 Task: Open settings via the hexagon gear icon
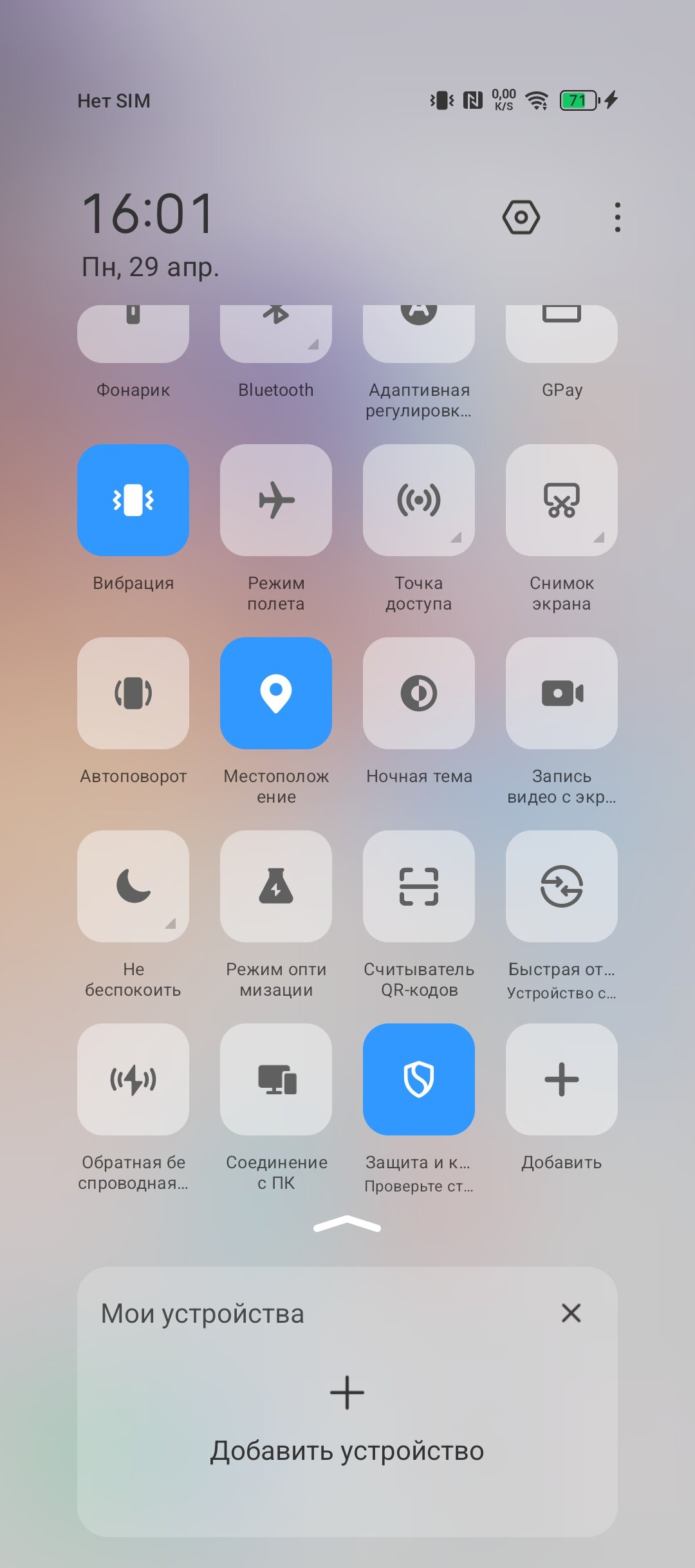521,217
